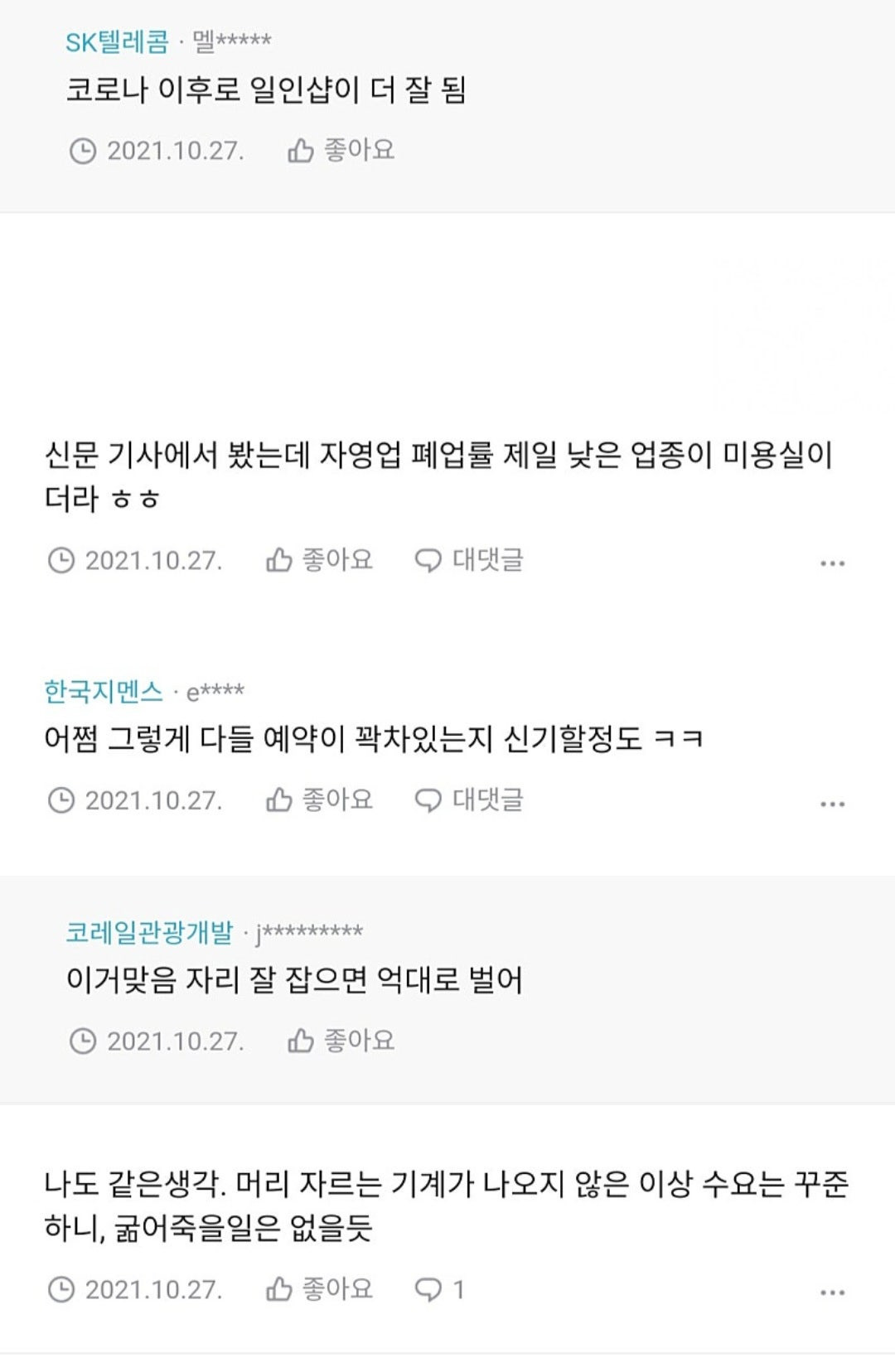The image size is (895, 1372).
Task: Open SK텔레콤 company link
Action: [x=117, y=41]
